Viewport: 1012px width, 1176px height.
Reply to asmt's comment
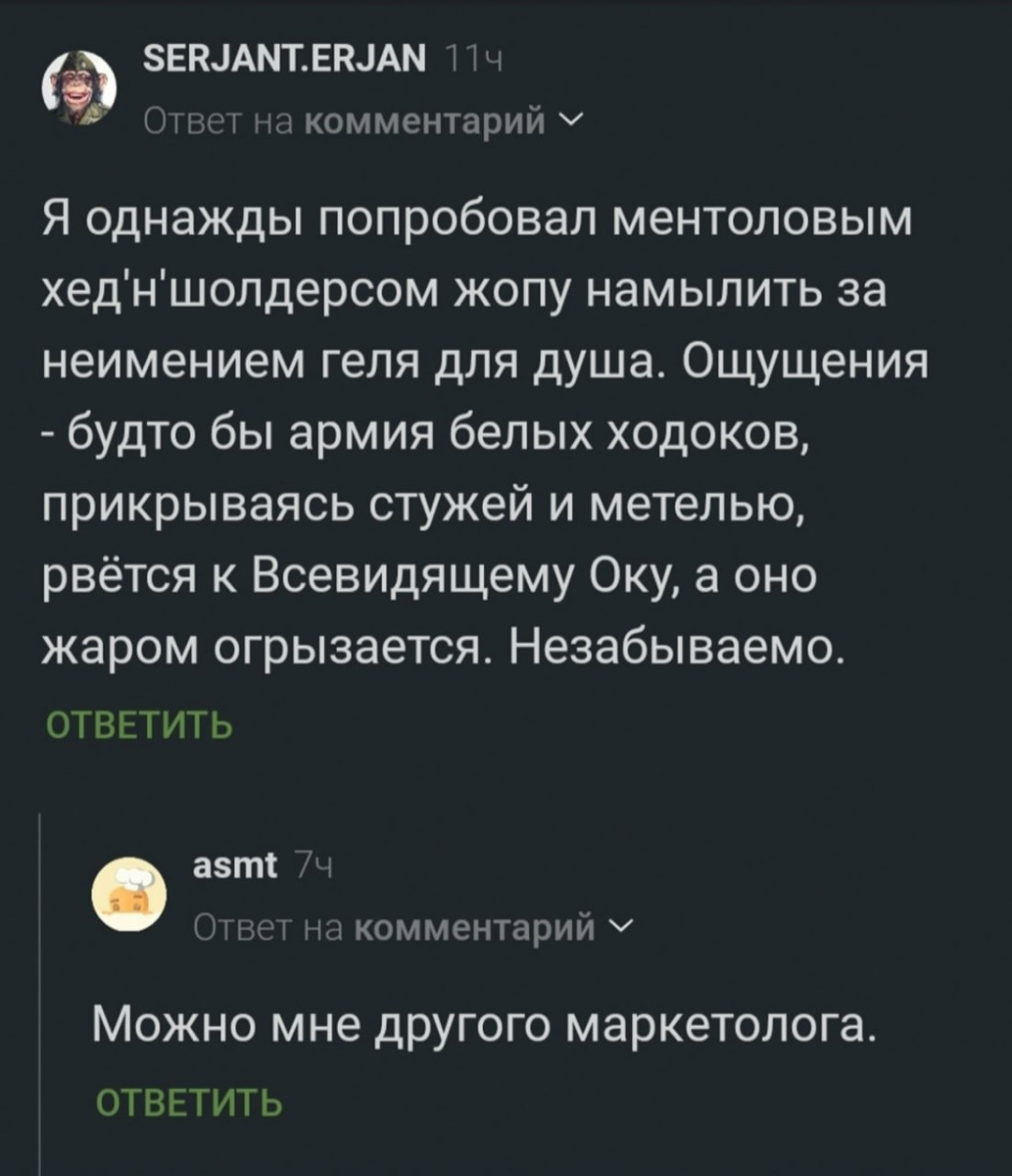tap(188, 1102)
